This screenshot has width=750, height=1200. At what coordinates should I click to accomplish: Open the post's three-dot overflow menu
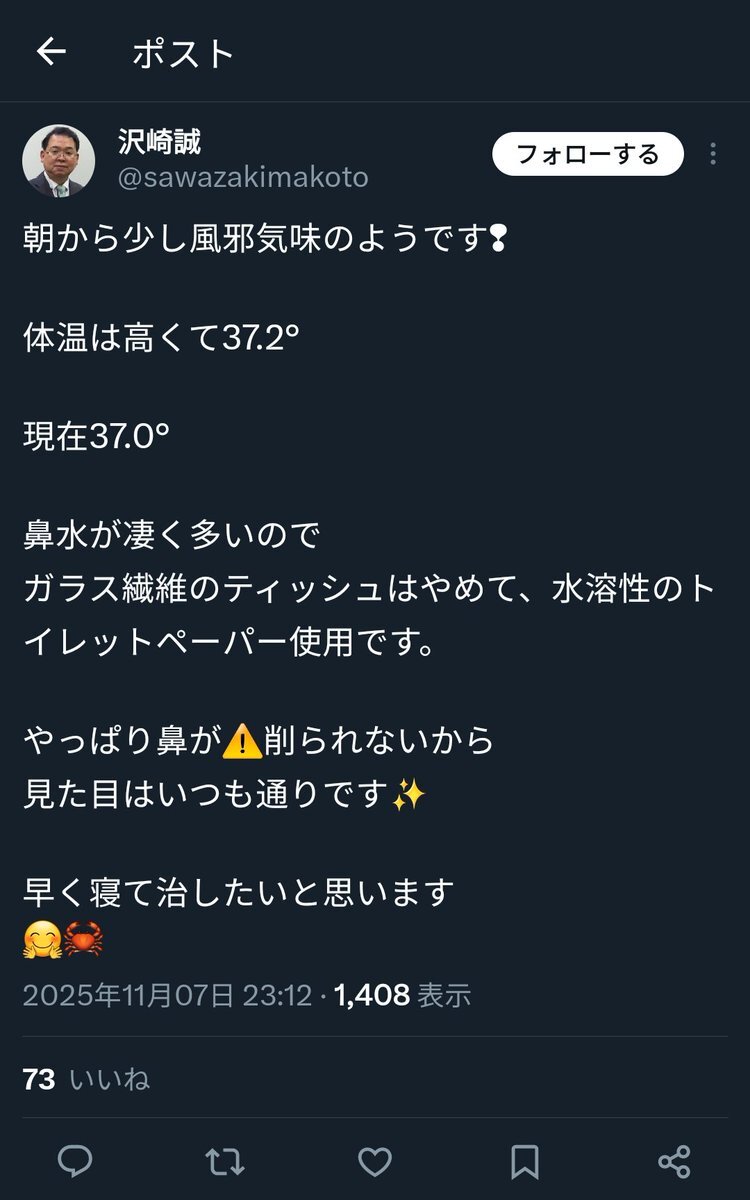[713, 154]
